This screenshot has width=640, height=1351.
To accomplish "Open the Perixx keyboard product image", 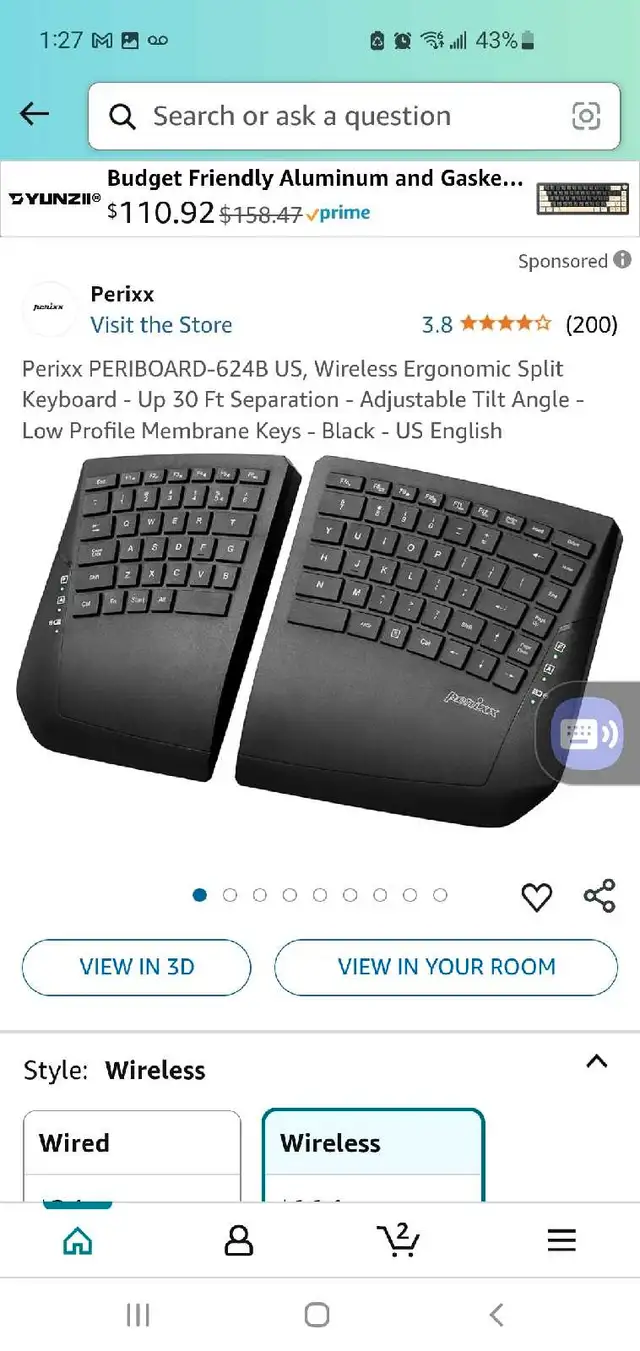I will click(320, 640).
